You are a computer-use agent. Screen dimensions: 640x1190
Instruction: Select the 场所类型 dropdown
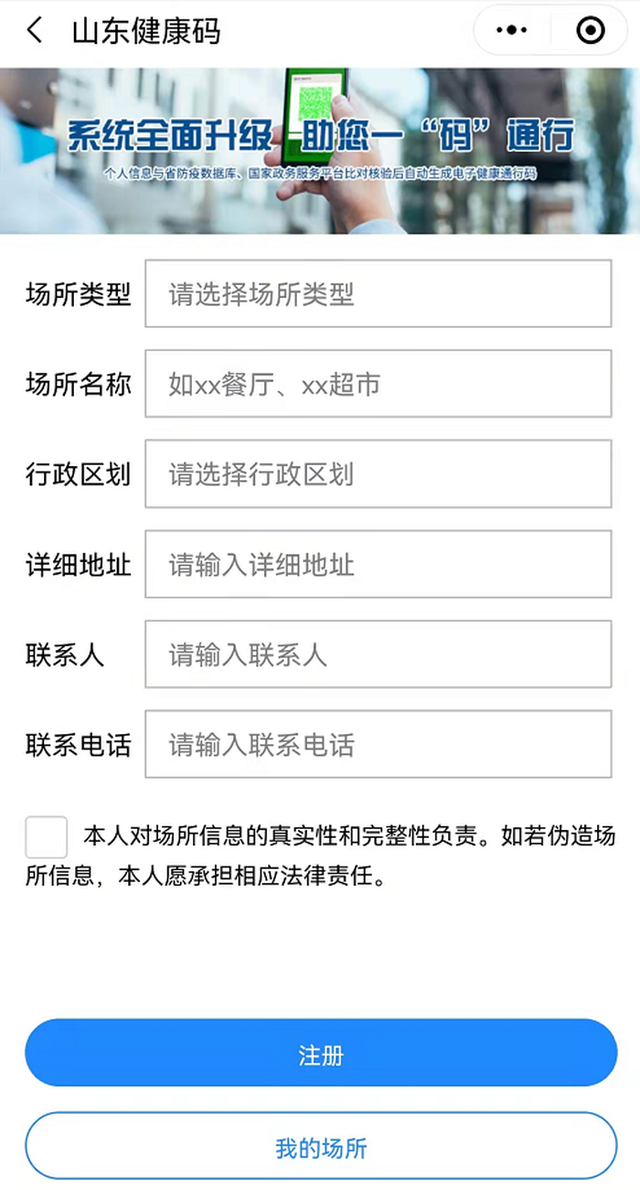pyautogui.click(x=378, y=294)
